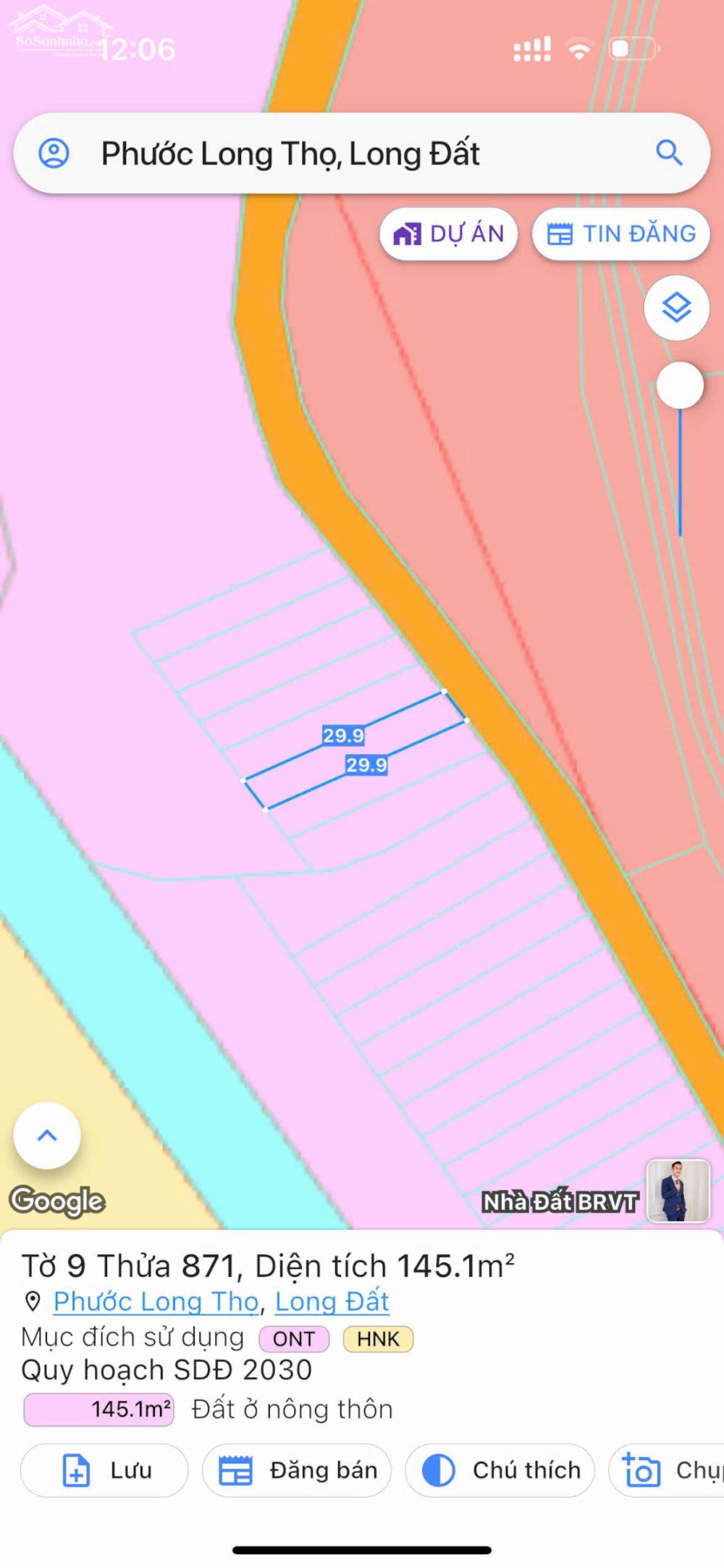724x1568 pixels.
Task: Open the DỰ ÁN projects chip
Action: click(x=448, y=234)
